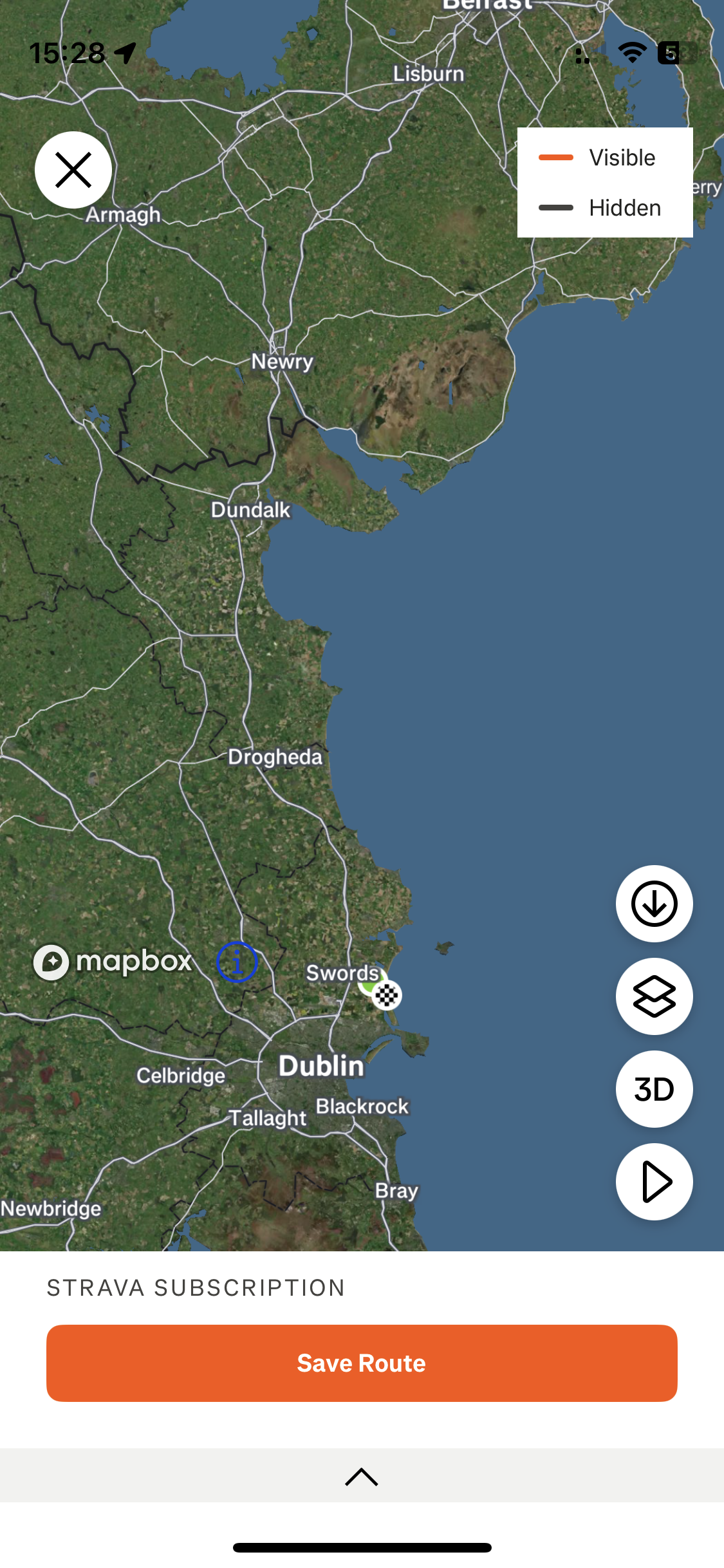Viewport: 724px width, 1568px height.
Task: Play the route flyover animation
Action: point(654,1182)
